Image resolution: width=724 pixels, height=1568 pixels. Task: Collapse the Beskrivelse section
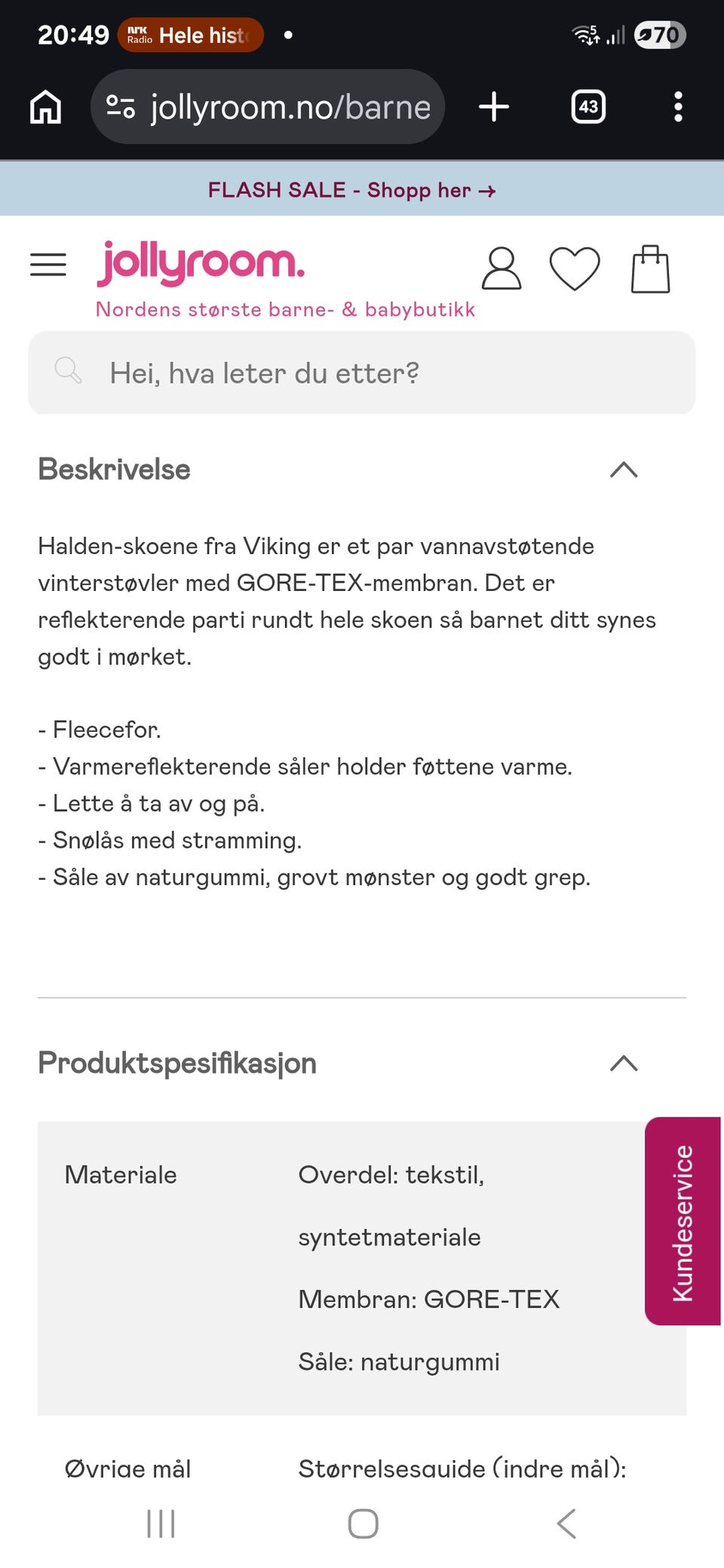pyautogui.click(x=624, y=470)
